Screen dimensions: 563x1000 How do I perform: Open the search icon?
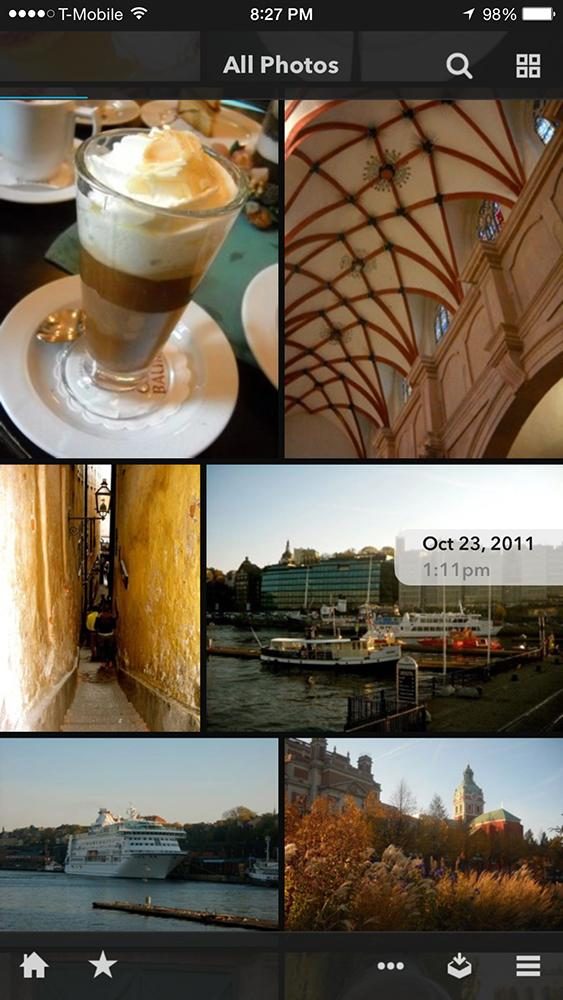[458, 66]
